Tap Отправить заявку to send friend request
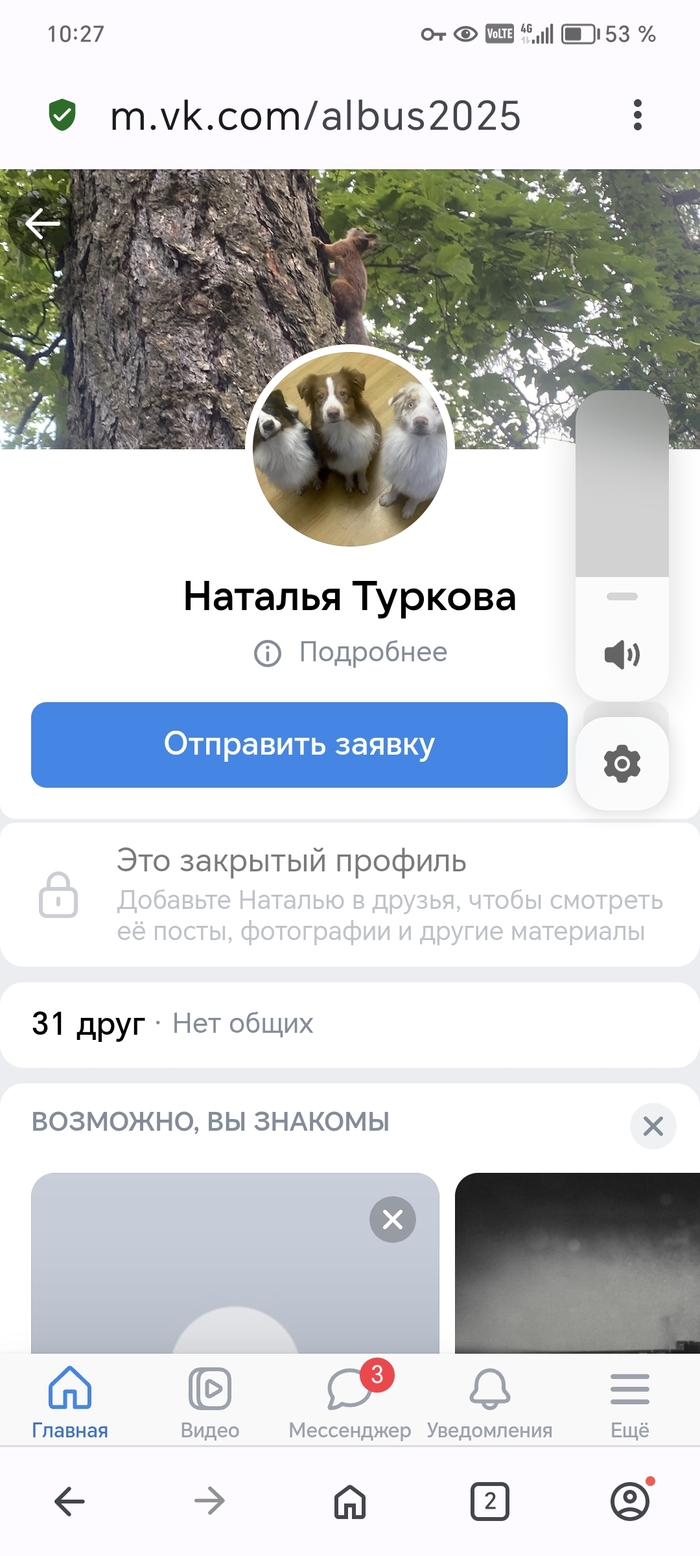 tap(299, 744)
